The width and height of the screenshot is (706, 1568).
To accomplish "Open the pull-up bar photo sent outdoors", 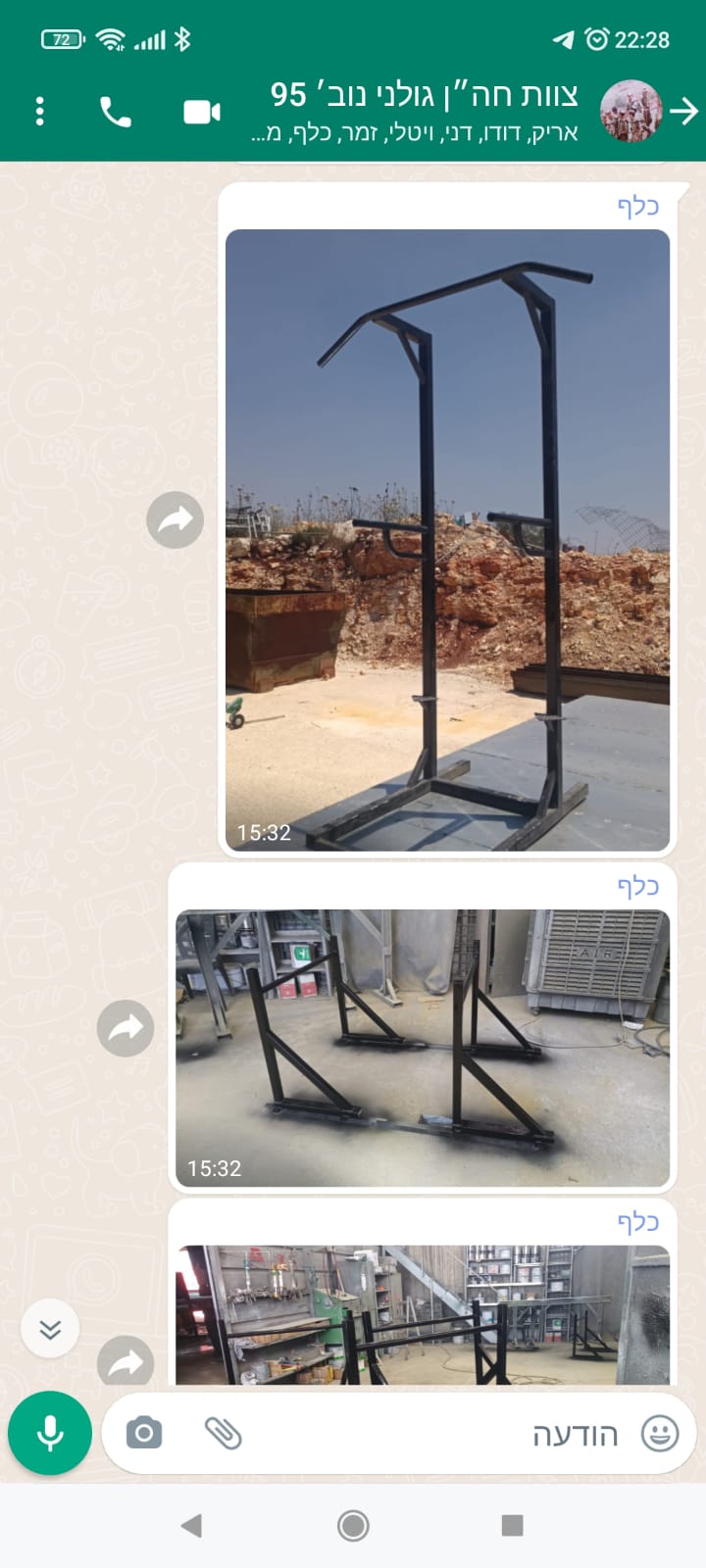I will click(x=447, y=539).
